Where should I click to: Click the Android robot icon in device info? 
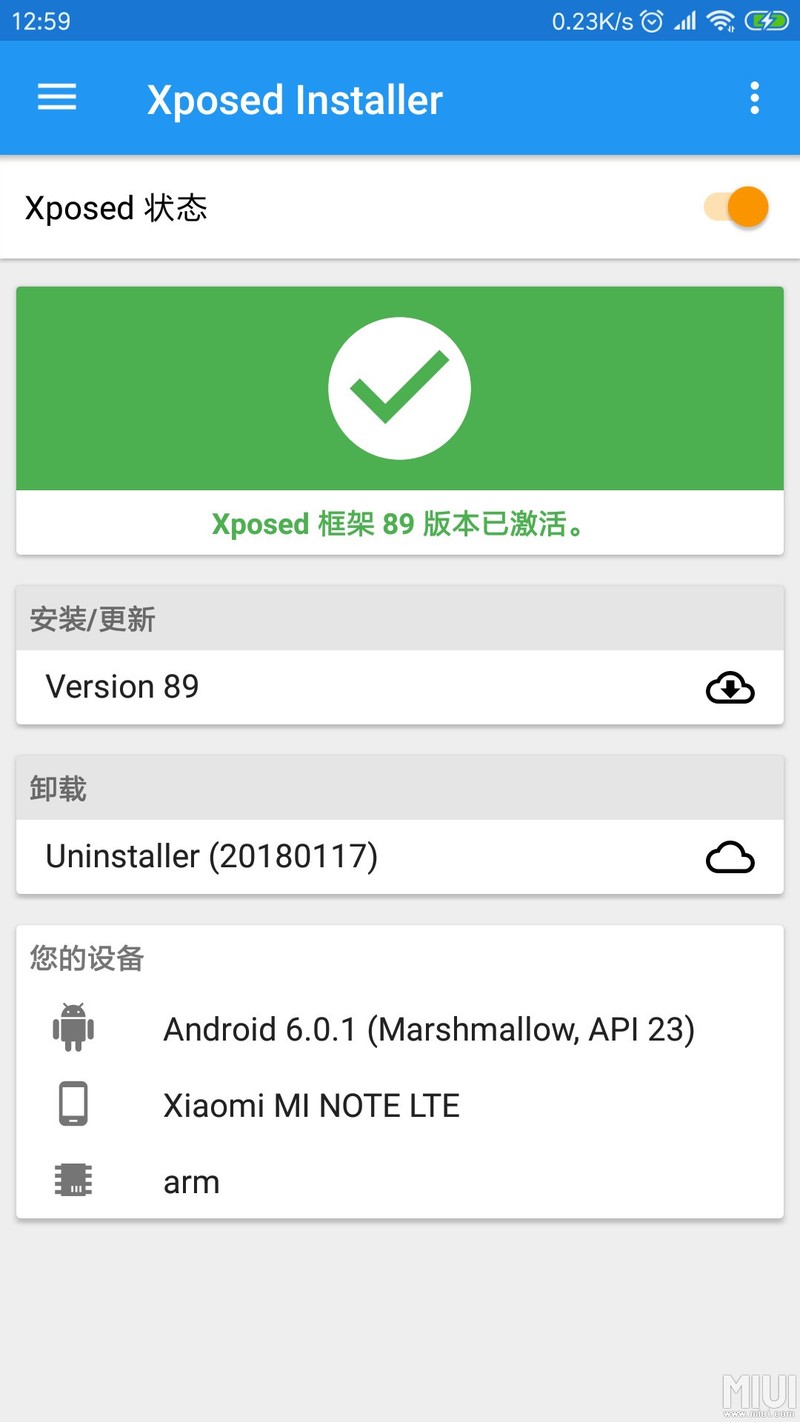[72, 1029]
